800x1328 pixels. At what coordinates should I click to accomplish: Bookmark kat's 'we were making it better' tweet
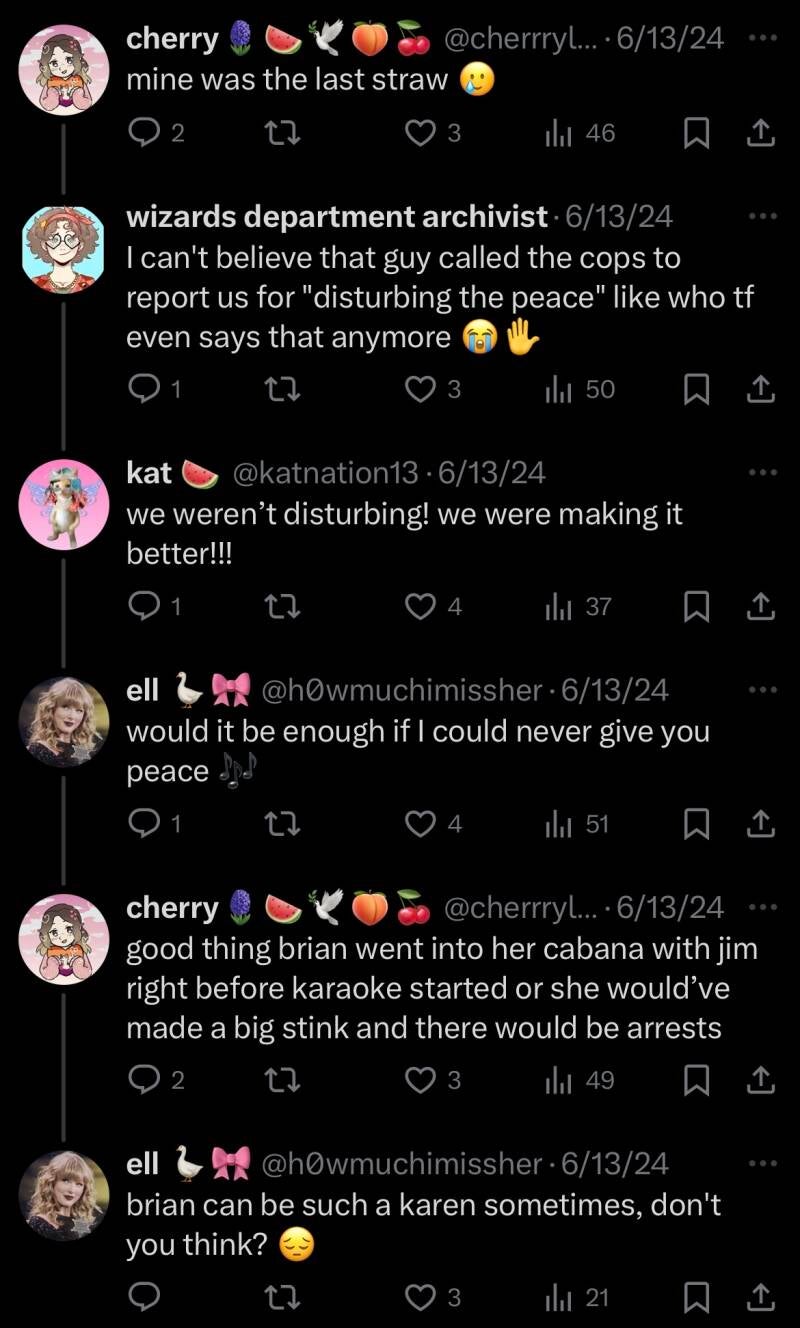[x=696, y=606]
